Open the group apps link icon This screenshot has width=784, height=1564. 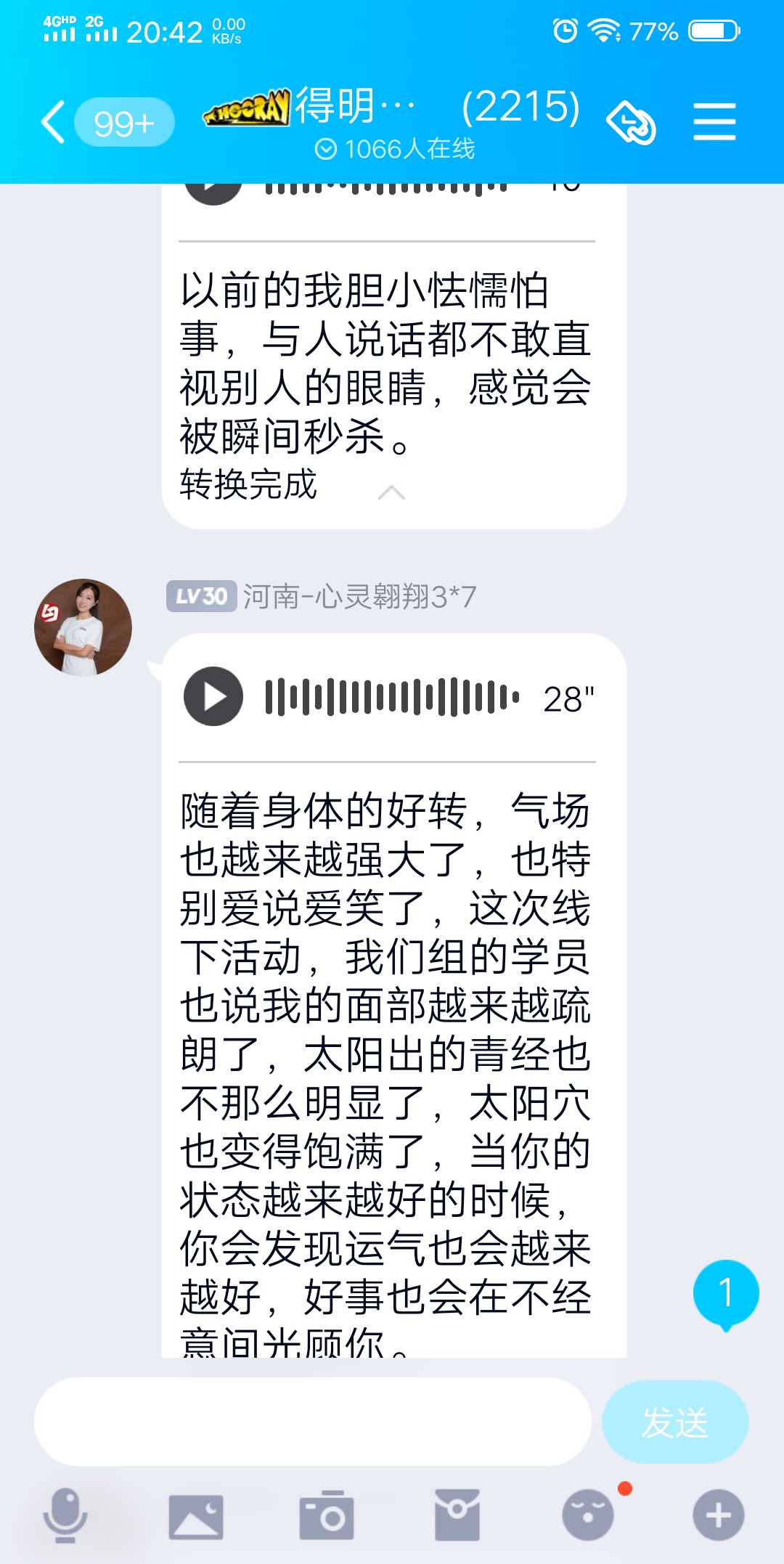click(631, 122)
